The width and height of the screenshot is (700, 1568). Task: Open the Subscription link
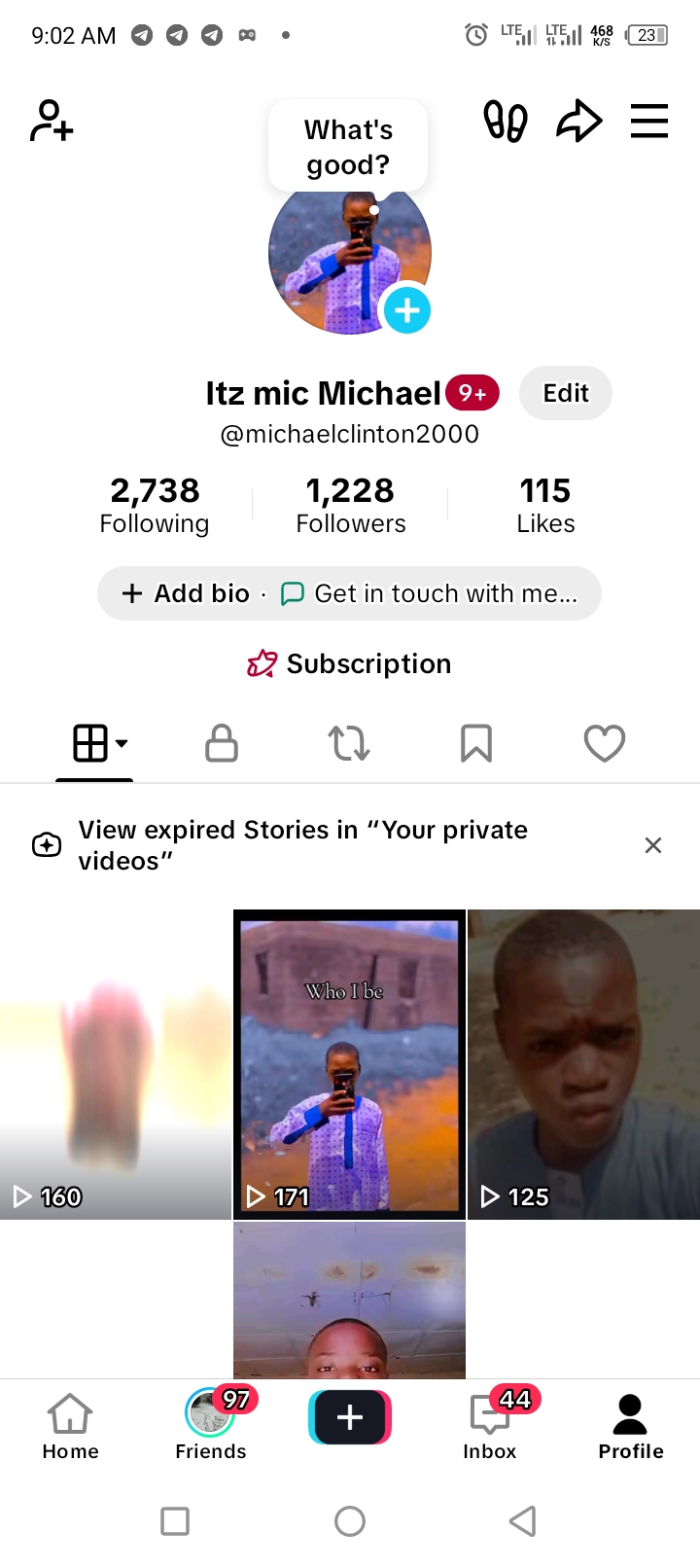pos(350,663)
